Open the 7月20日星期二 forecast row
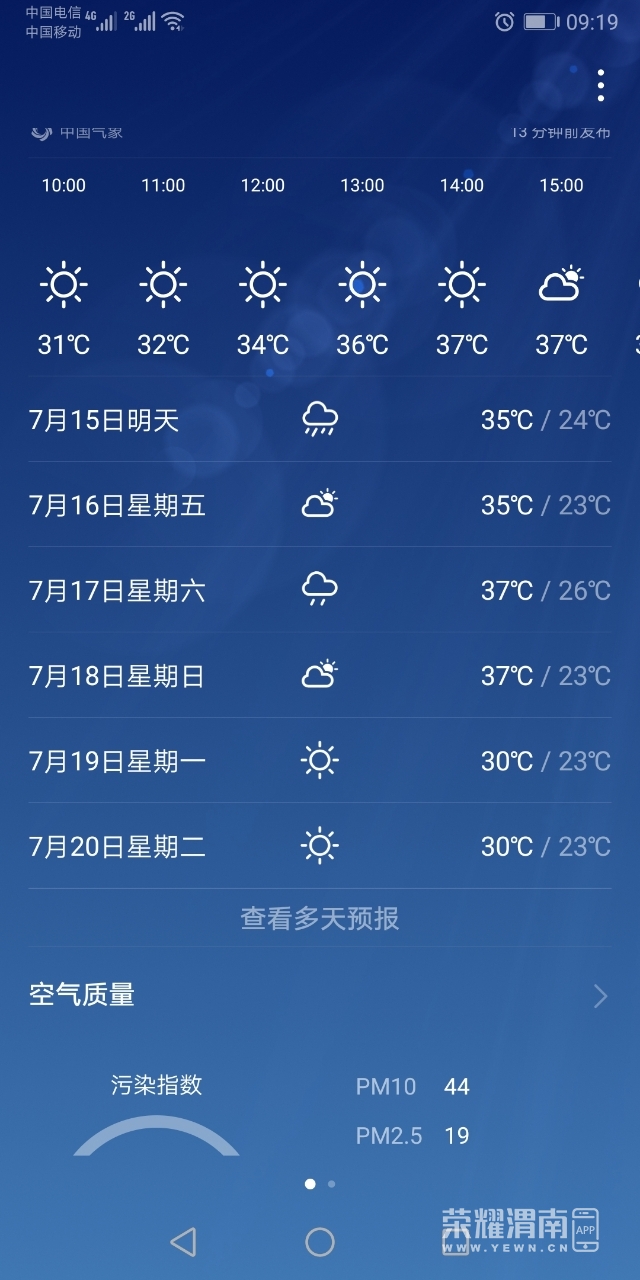The image size is (640, 1280). point(320,847)
